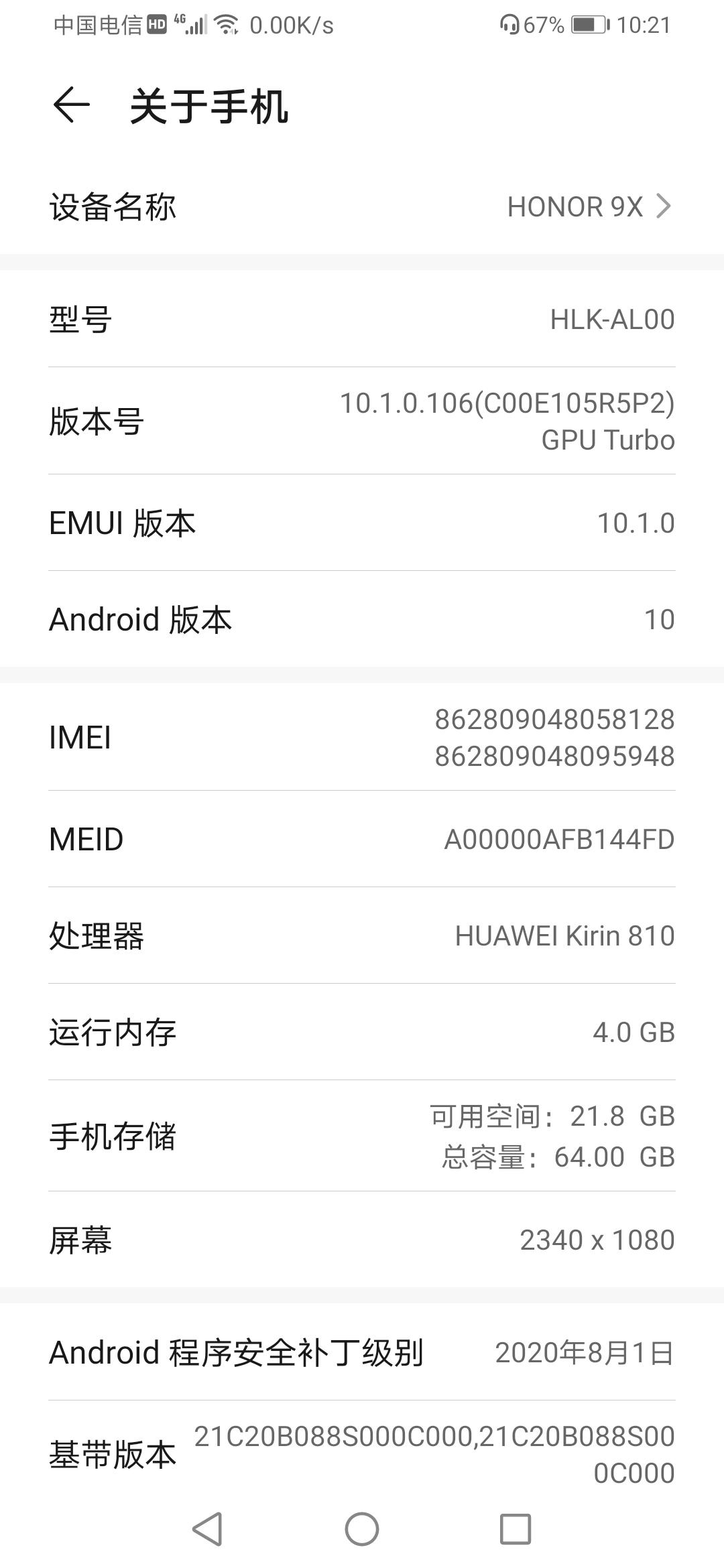
Task: Tap the system home button
Action: tap(362, 1529)
